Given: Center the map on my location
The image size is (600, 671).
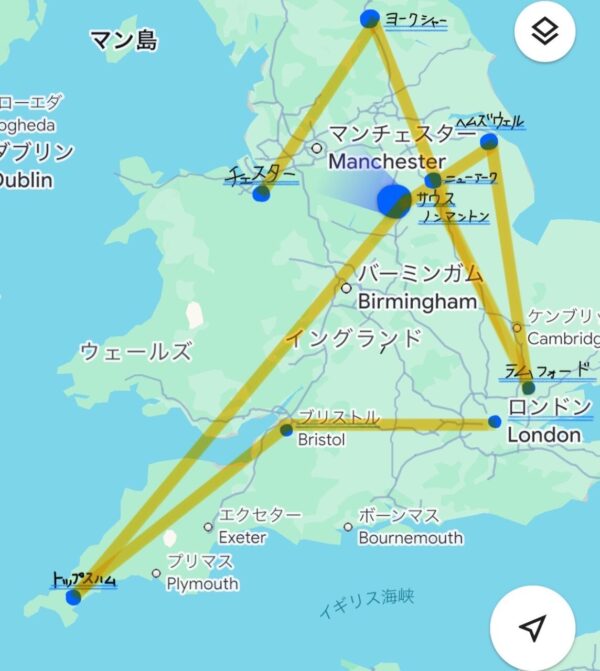Looking at the screenshot, I should click(x=534, y=627).
